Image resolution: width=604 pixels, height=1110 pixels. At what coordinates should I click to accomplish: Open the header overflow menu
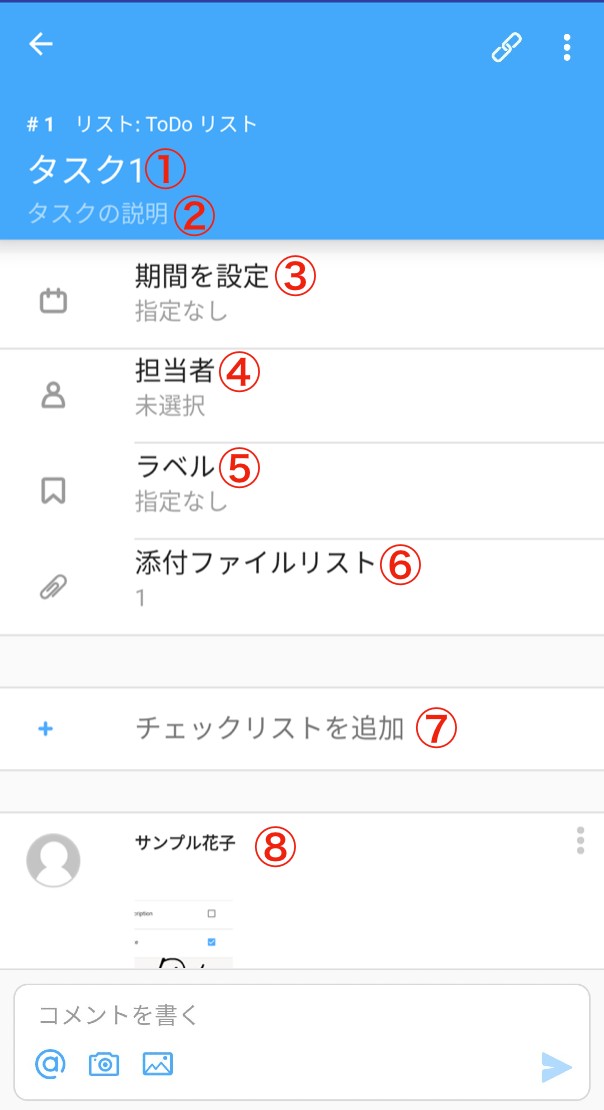click(567, 47)
